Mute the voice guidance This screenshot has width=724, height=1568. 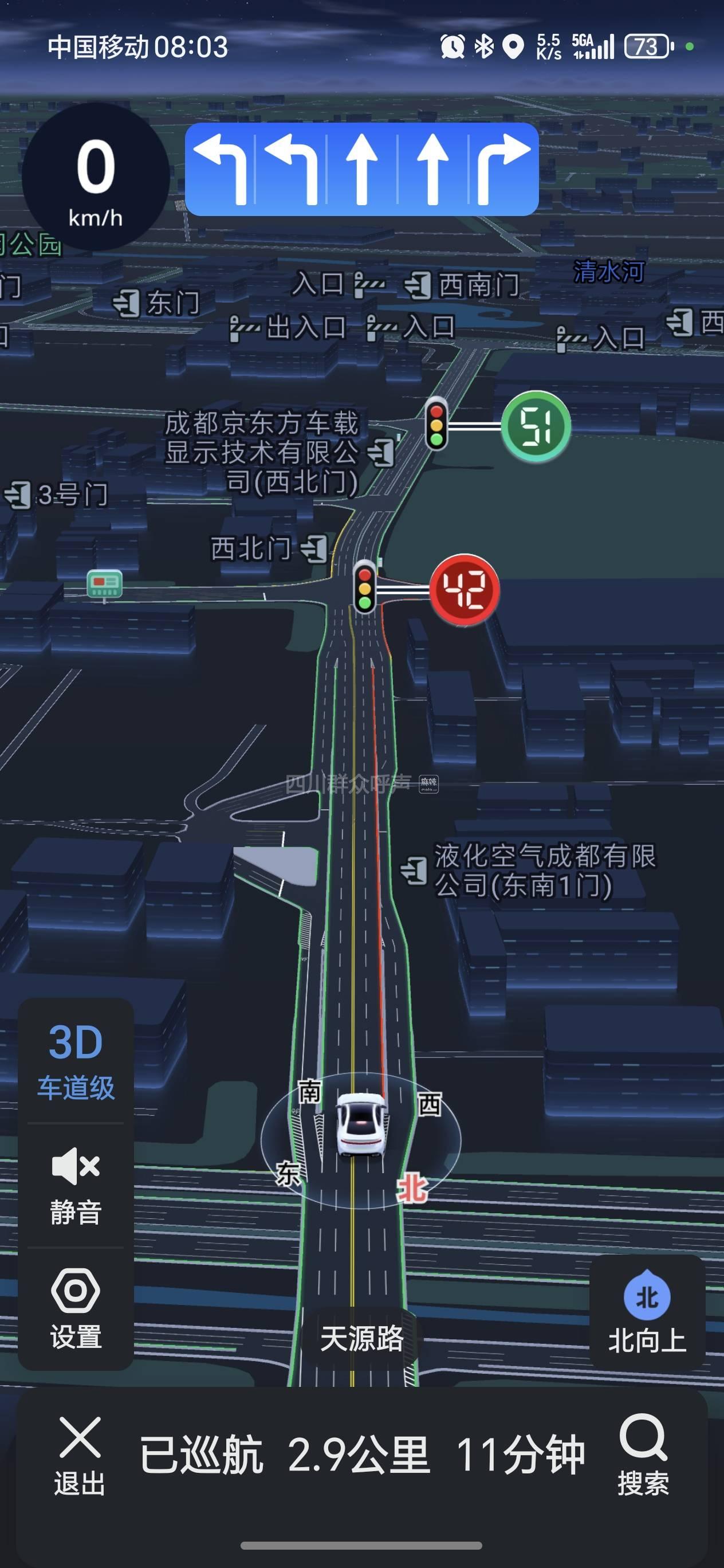click(76, 1186)
